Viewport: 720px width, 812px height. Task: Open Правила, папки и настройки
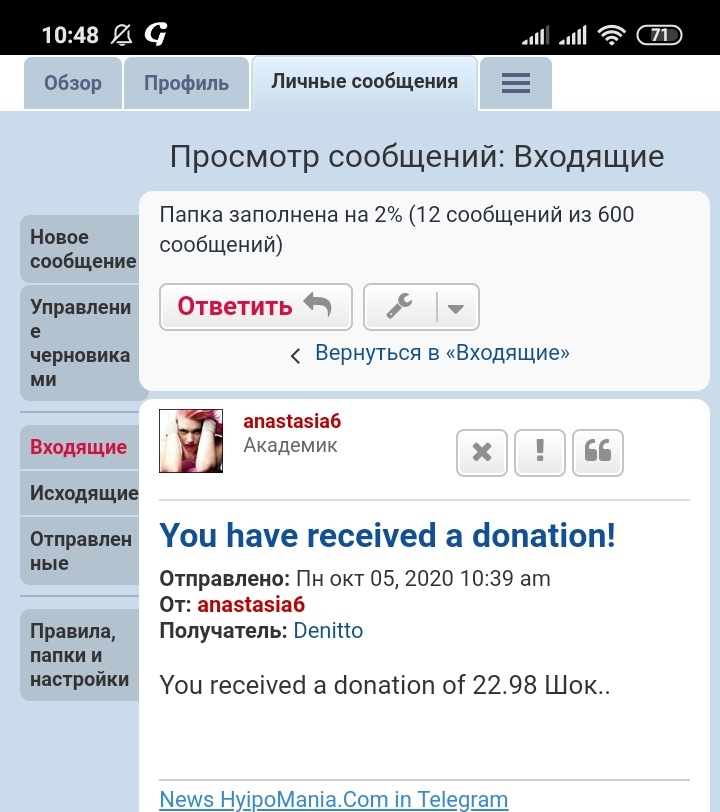click(x=79, y=656)
